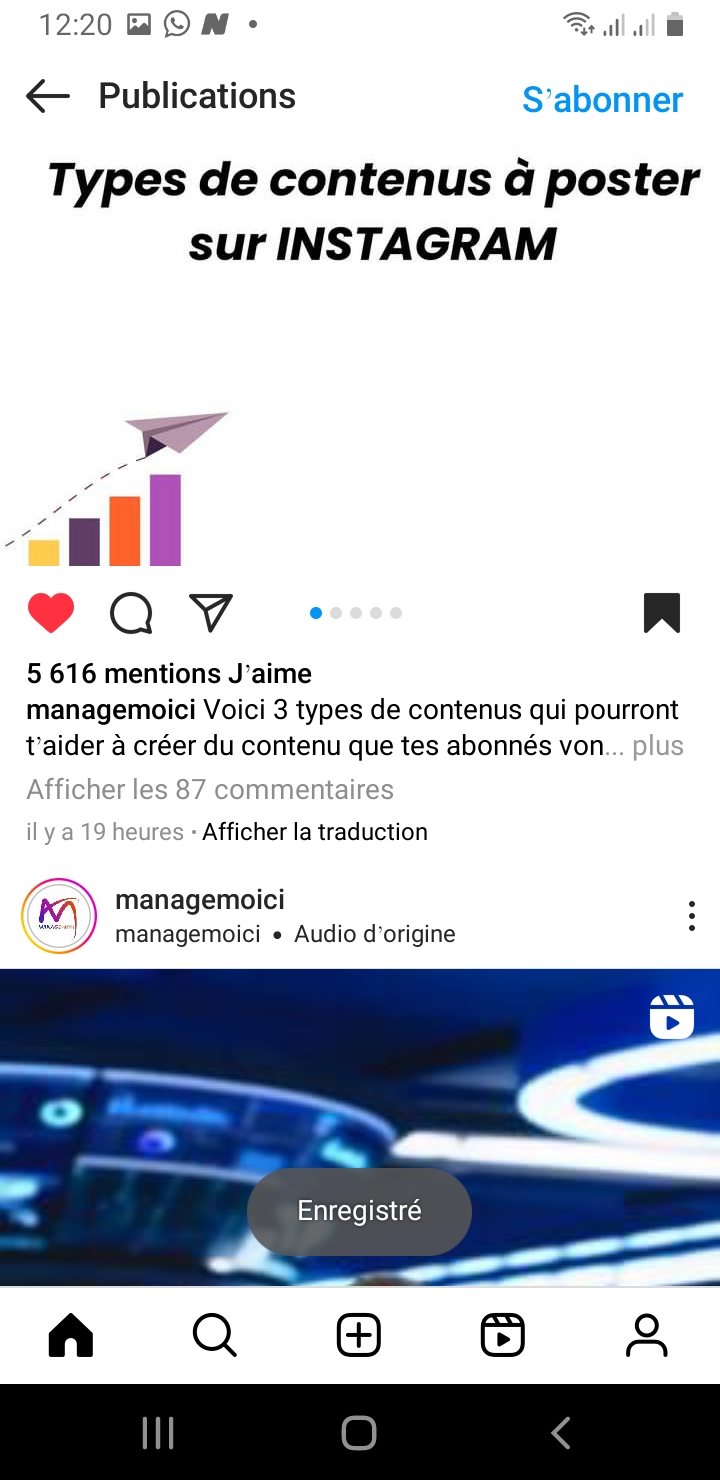Image resolution: width=720 pixels, height=1480 pixels.
Task: Remove the post from saved bookmarks
Action: [662, 613]
